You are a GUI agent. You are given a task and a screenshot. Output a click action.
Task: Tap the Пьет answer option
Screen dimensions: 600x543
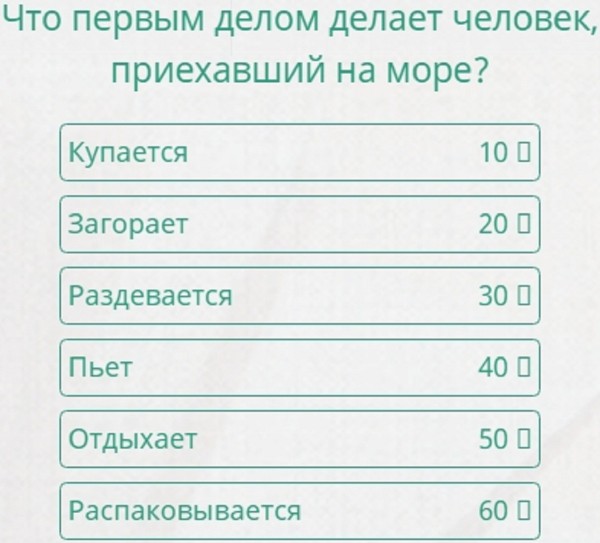pyautogui.click(x=299, y=368)
